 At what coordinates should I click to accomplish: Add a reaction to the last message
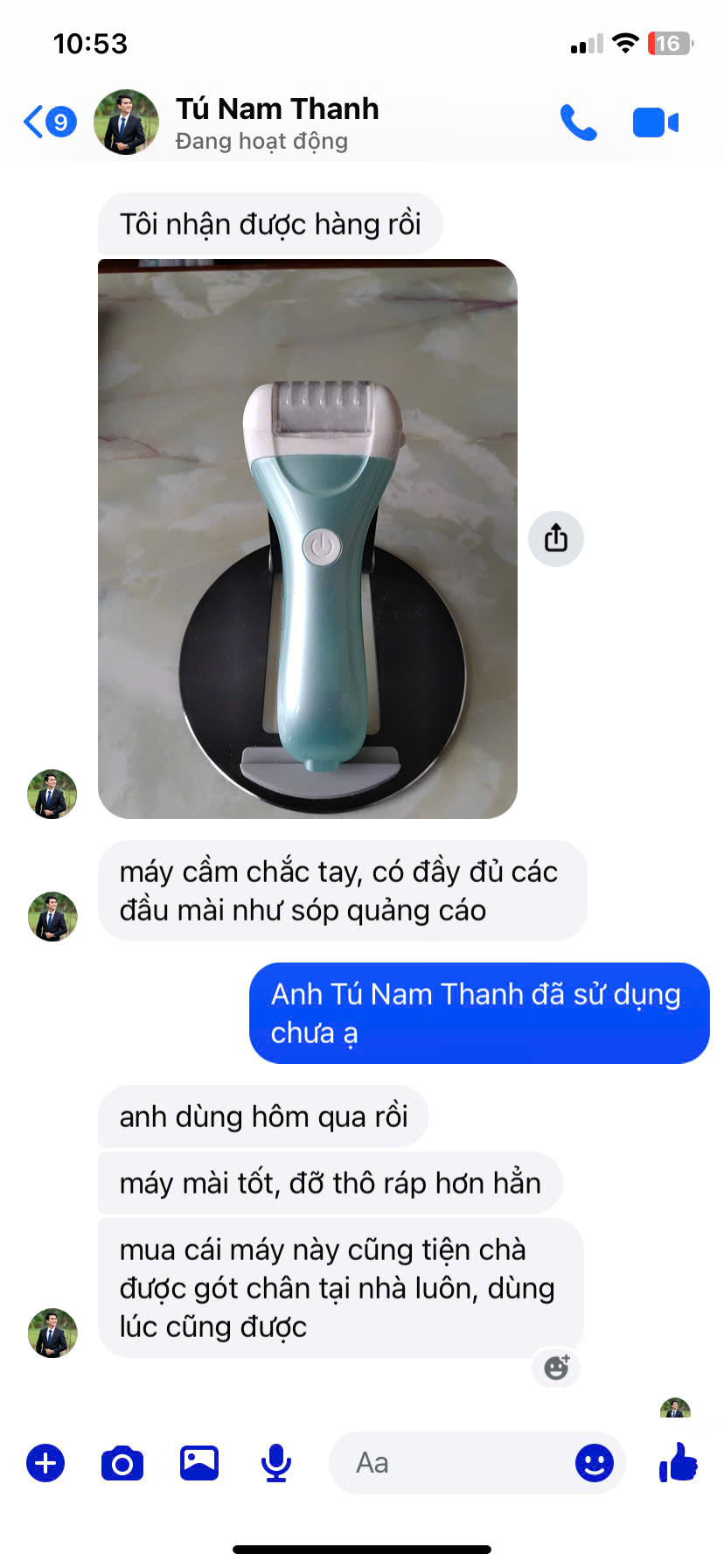click(556, 1367)
